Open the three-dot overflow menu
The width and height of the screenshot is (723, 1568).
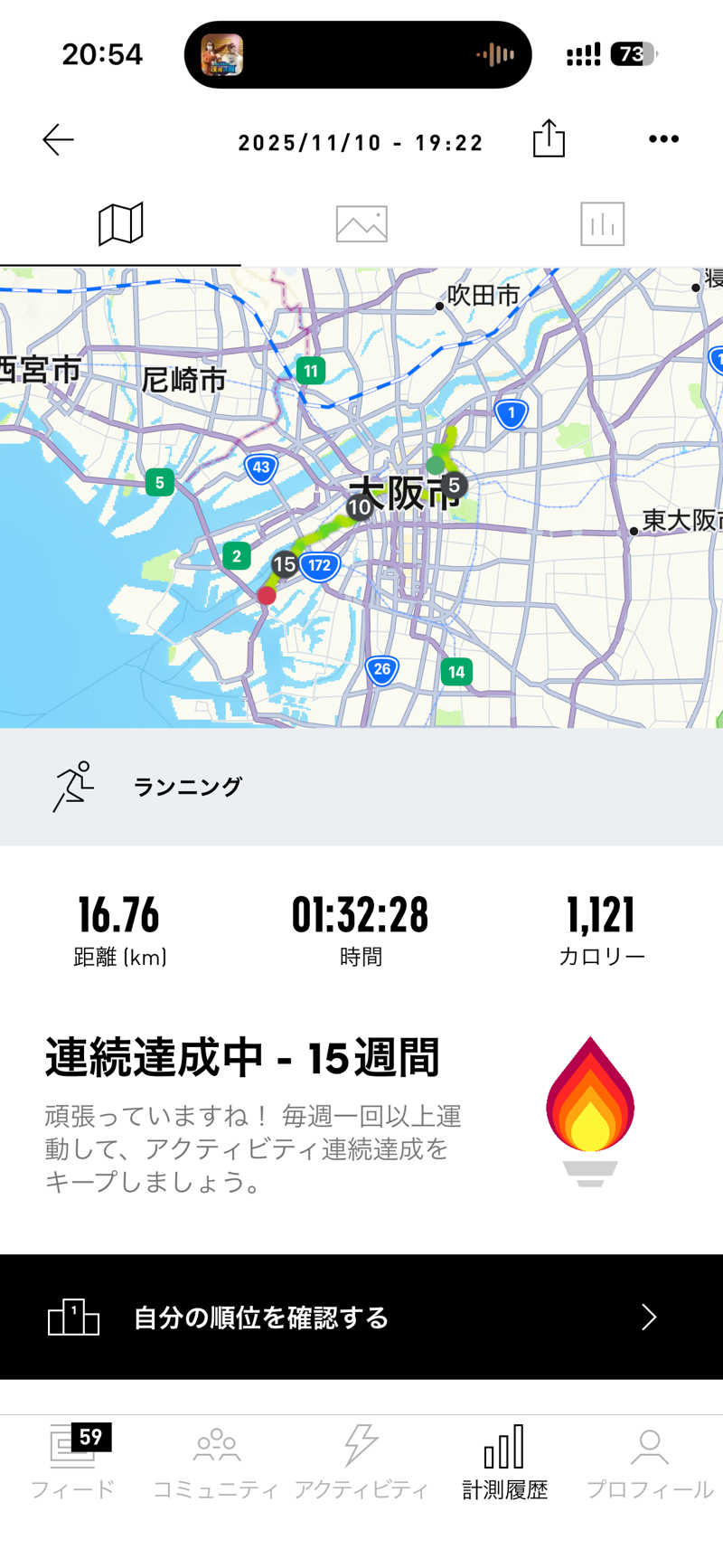pyautogui.click(x=663, y=139)
